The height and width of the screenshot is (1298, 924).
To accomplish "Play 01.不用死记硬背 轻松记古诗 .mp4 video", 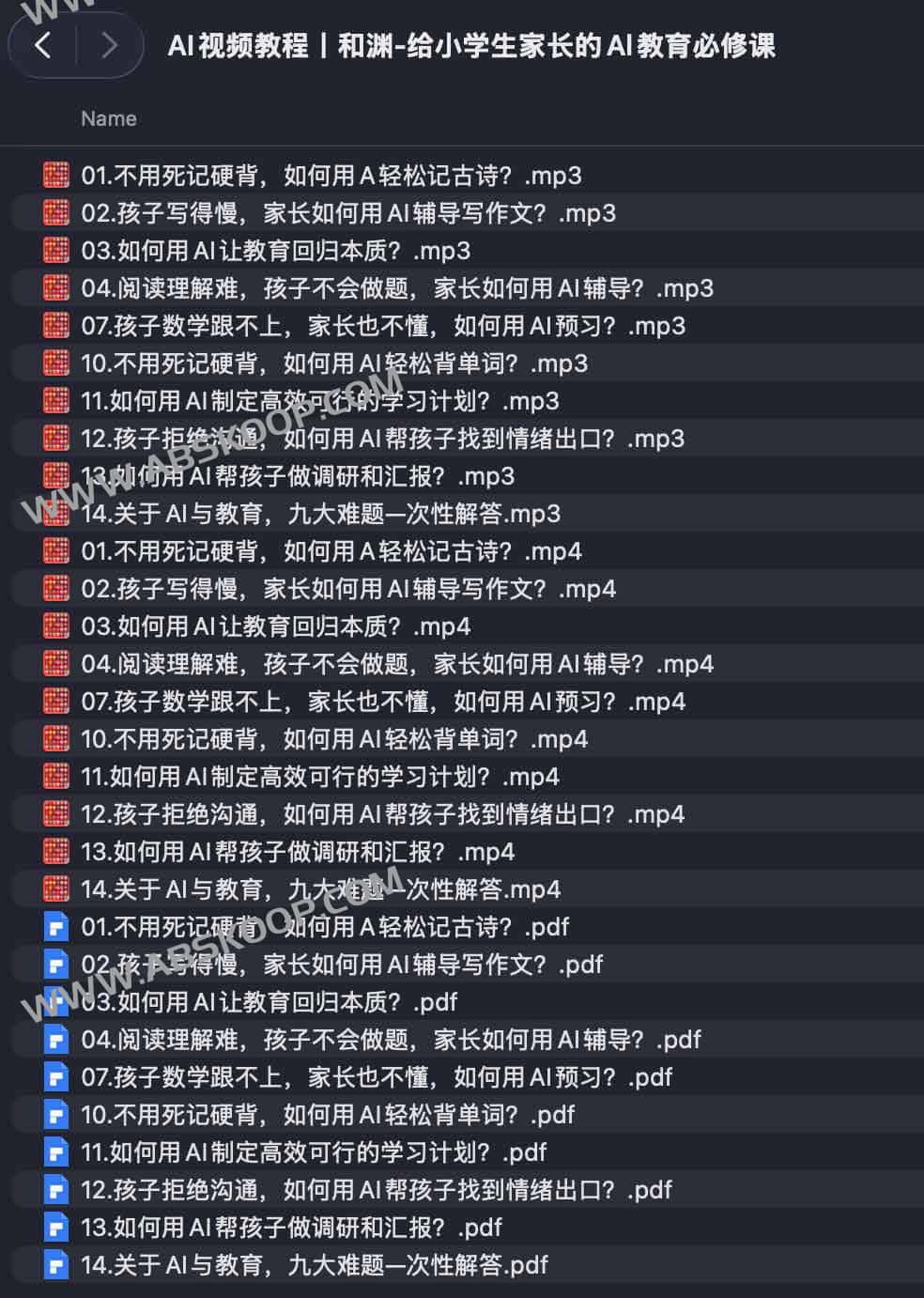I will (x=331, y=551).
